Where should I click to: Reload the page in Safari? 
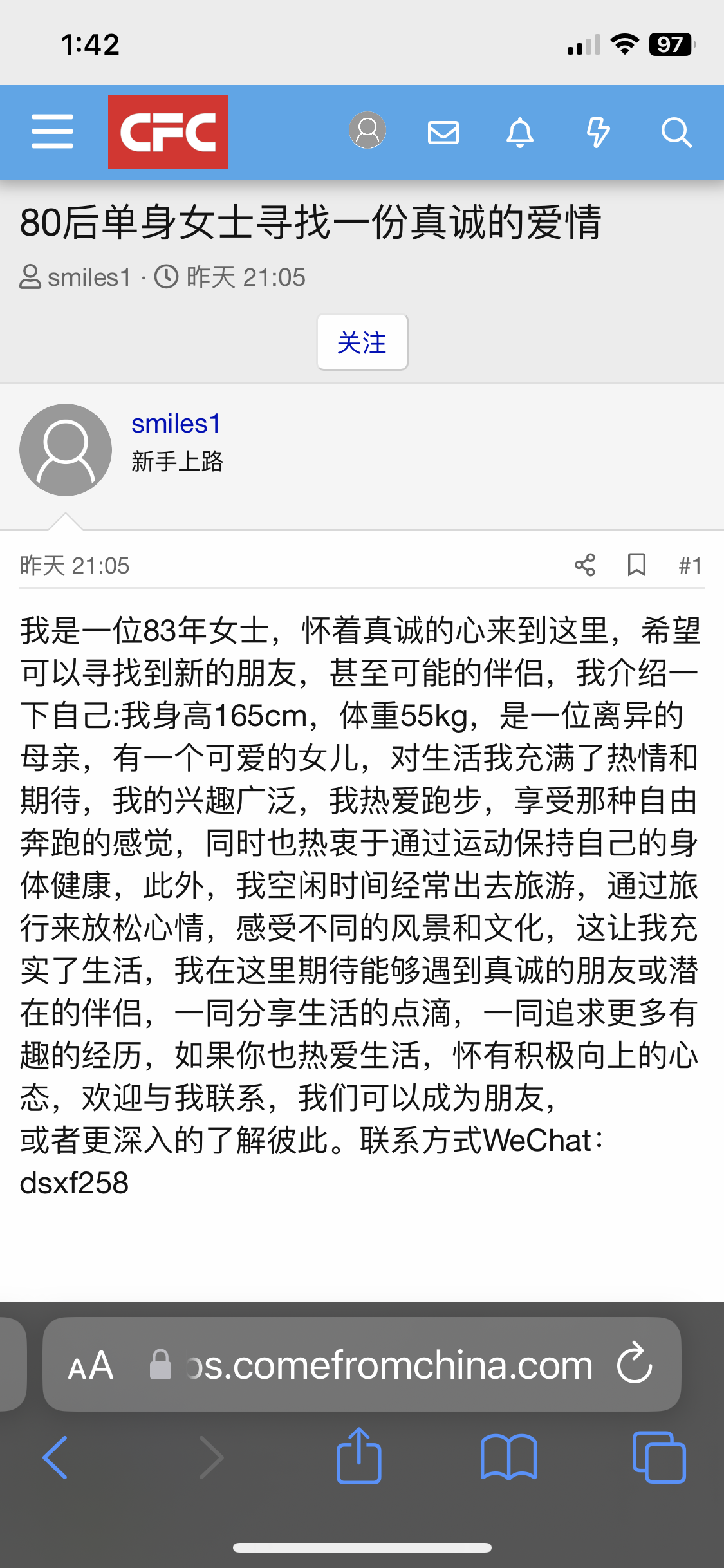coord(635,1363)
